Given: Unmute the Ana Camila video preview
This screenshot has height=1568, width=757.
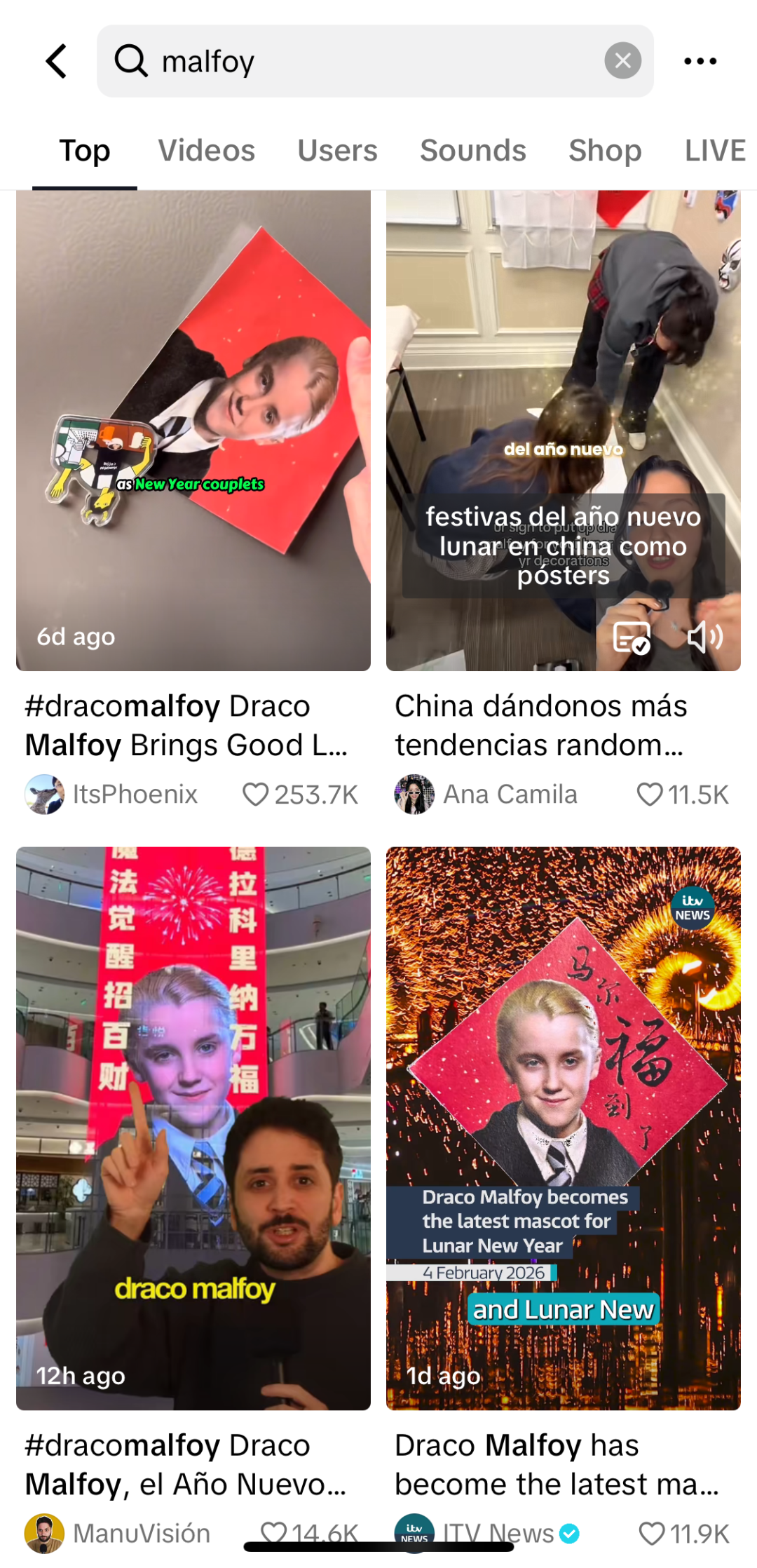Looking at the screenshot, I should [x=704, y=637].
